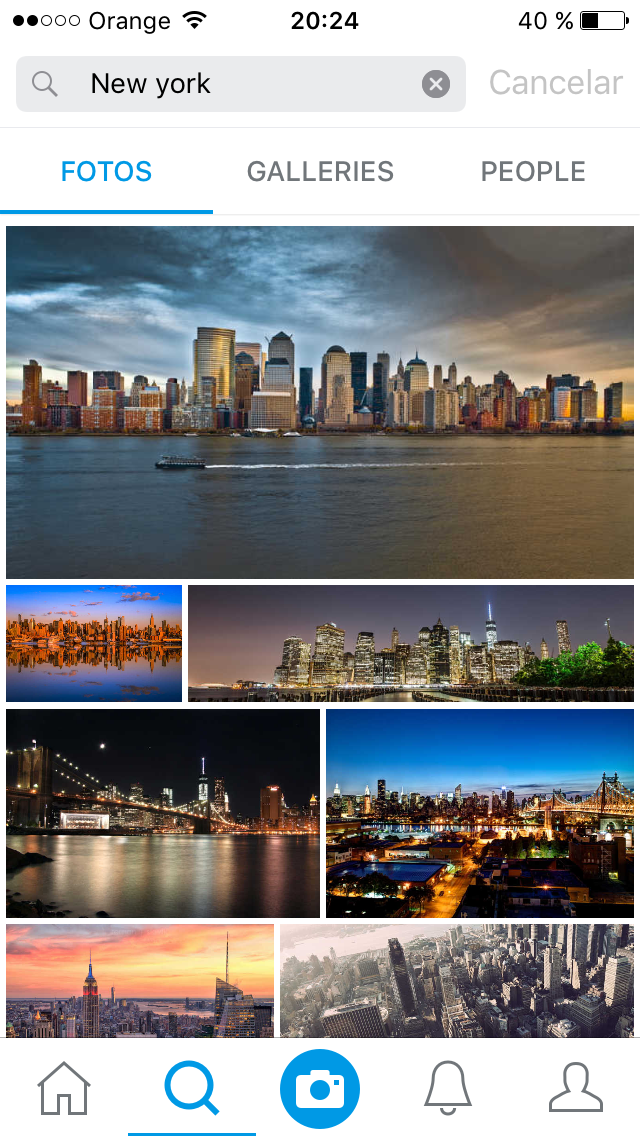This screenshot has width=640, height=1136.
Task: Clear the New york search text
Action: coord(435,84)
